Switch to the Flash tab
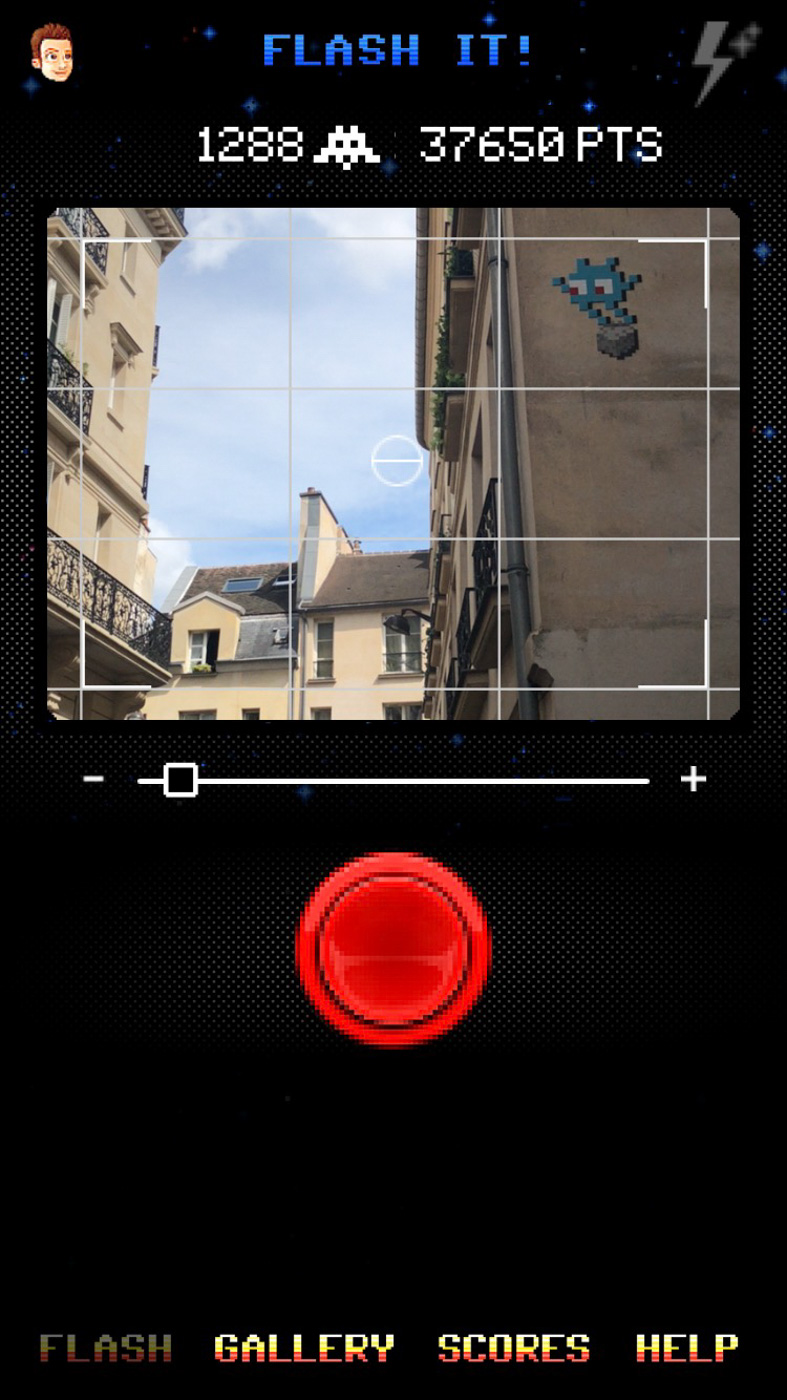 [106, 1347]
